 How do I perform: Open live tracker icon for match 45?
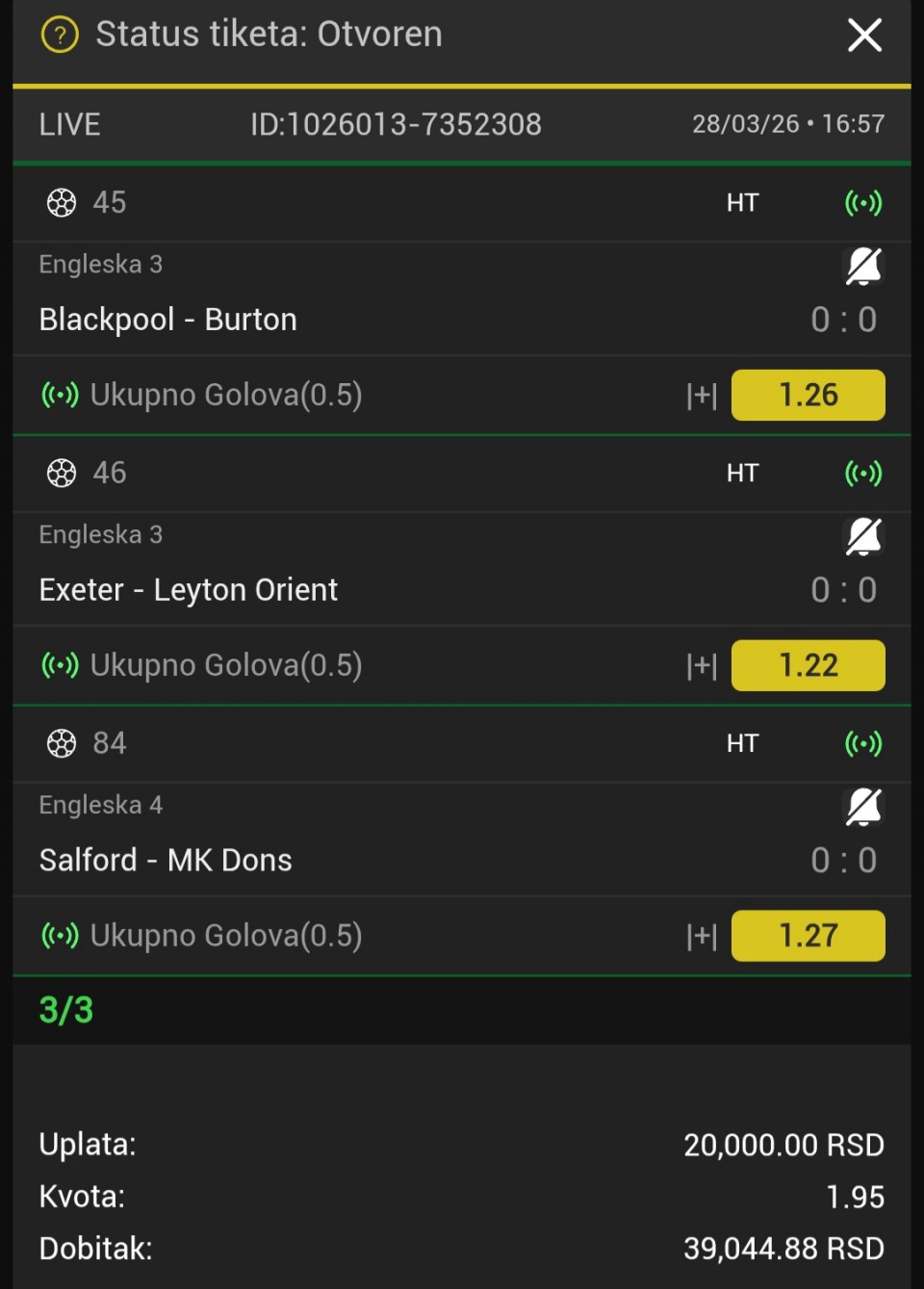(x=863, y=203)
